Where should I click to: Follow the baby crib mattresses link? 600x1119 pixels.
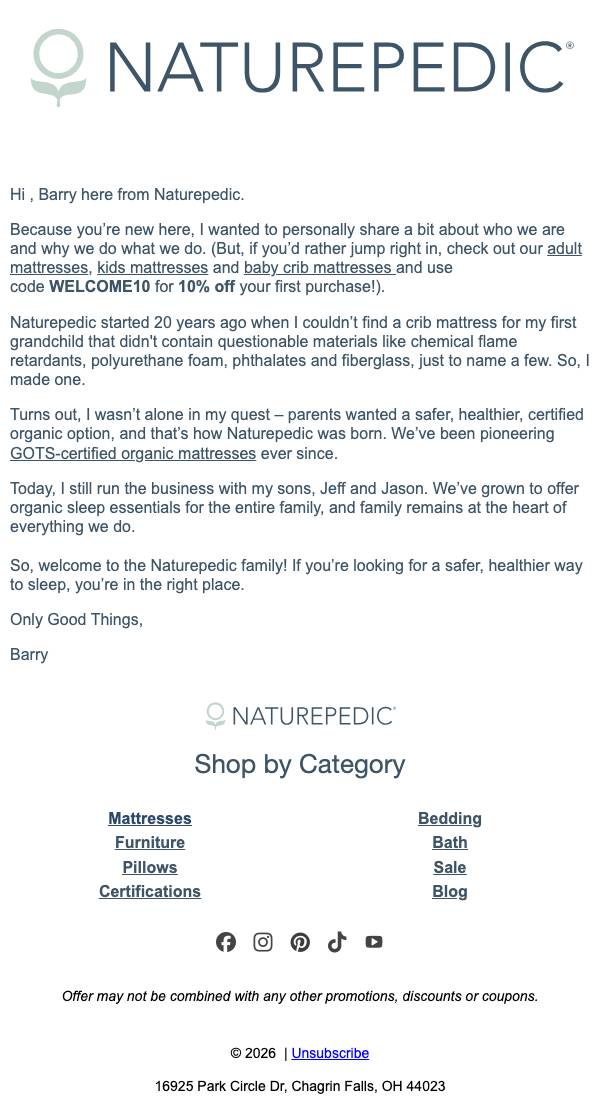coord(320,268)
